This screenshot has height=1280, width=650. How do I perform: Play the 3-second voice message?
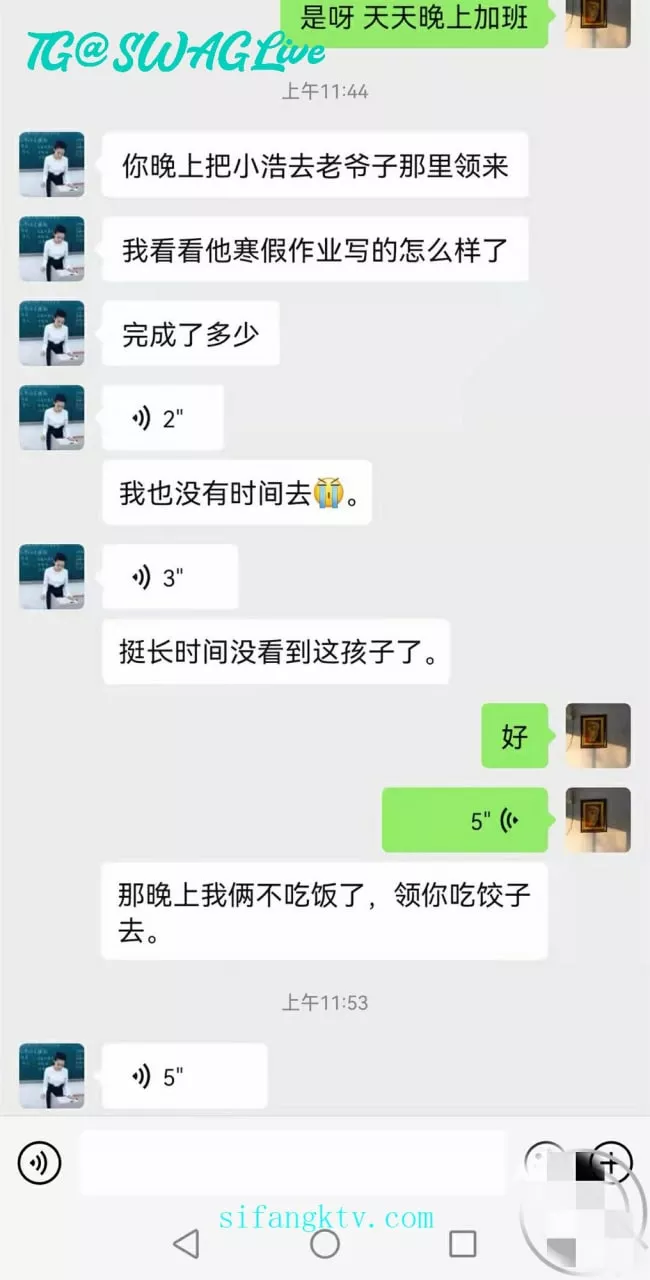click(170, 577)
